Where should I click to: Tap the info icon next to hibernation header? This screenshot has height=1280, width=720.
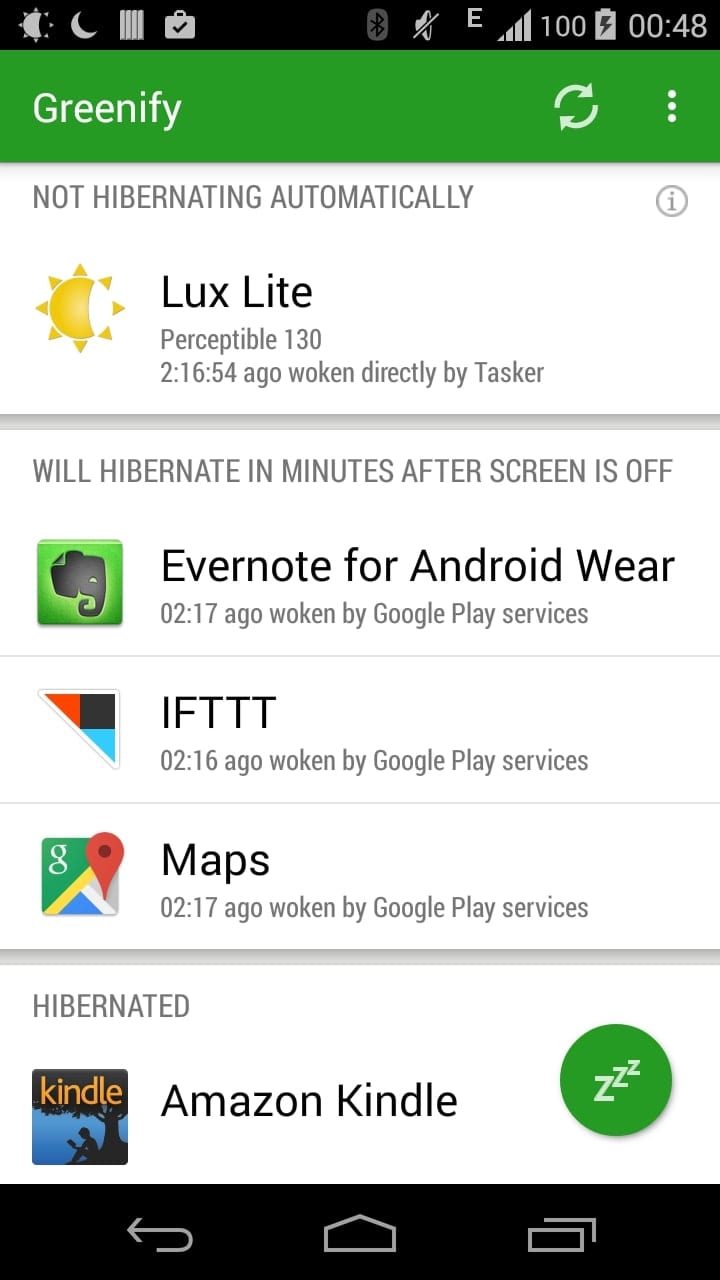pyautogui.click(x=671, y=200)
